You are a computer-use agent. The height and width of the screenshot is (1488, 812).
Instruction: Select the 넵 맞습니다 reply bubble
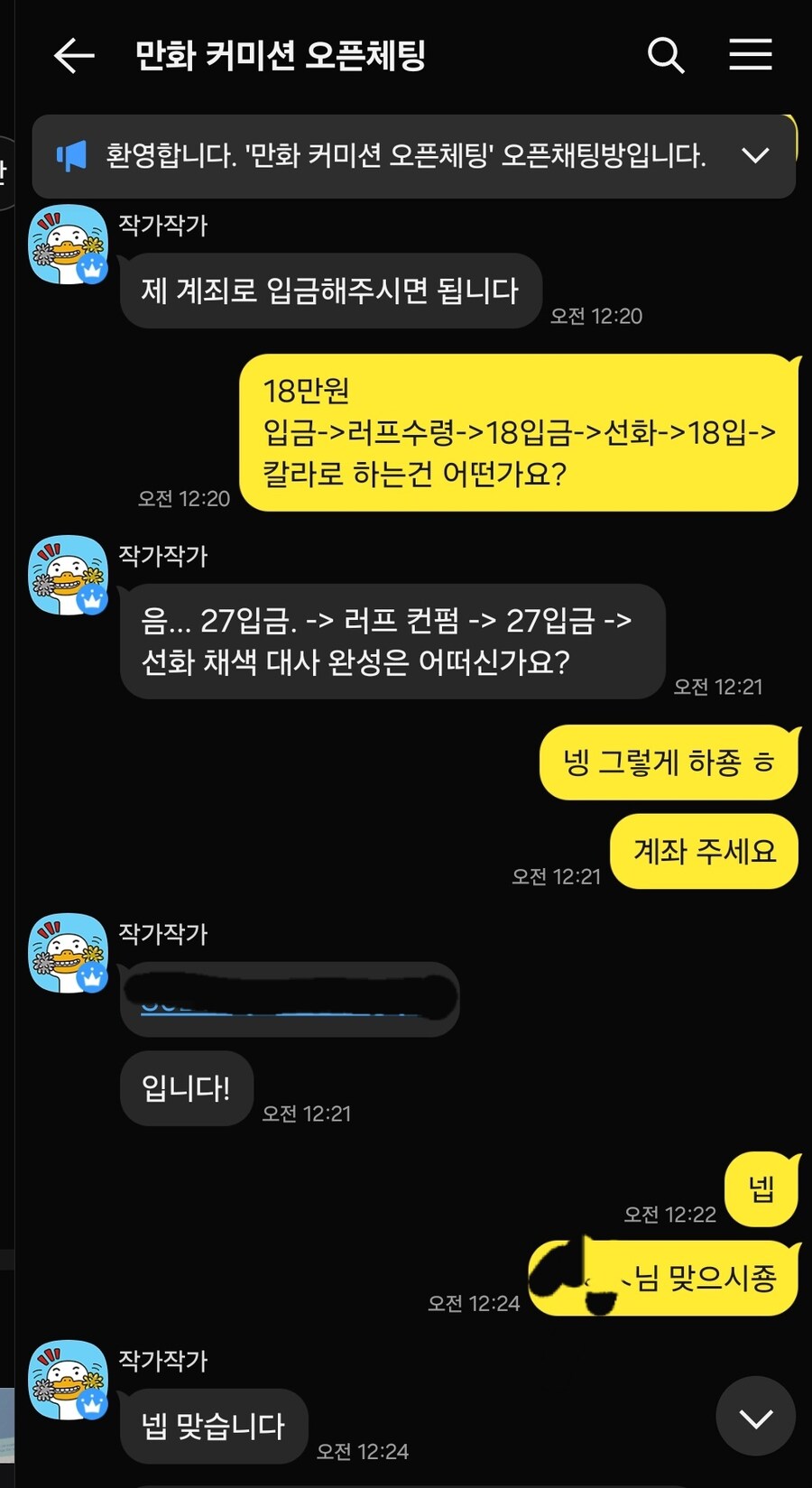pyautogui.click(x=213, y=1426)
